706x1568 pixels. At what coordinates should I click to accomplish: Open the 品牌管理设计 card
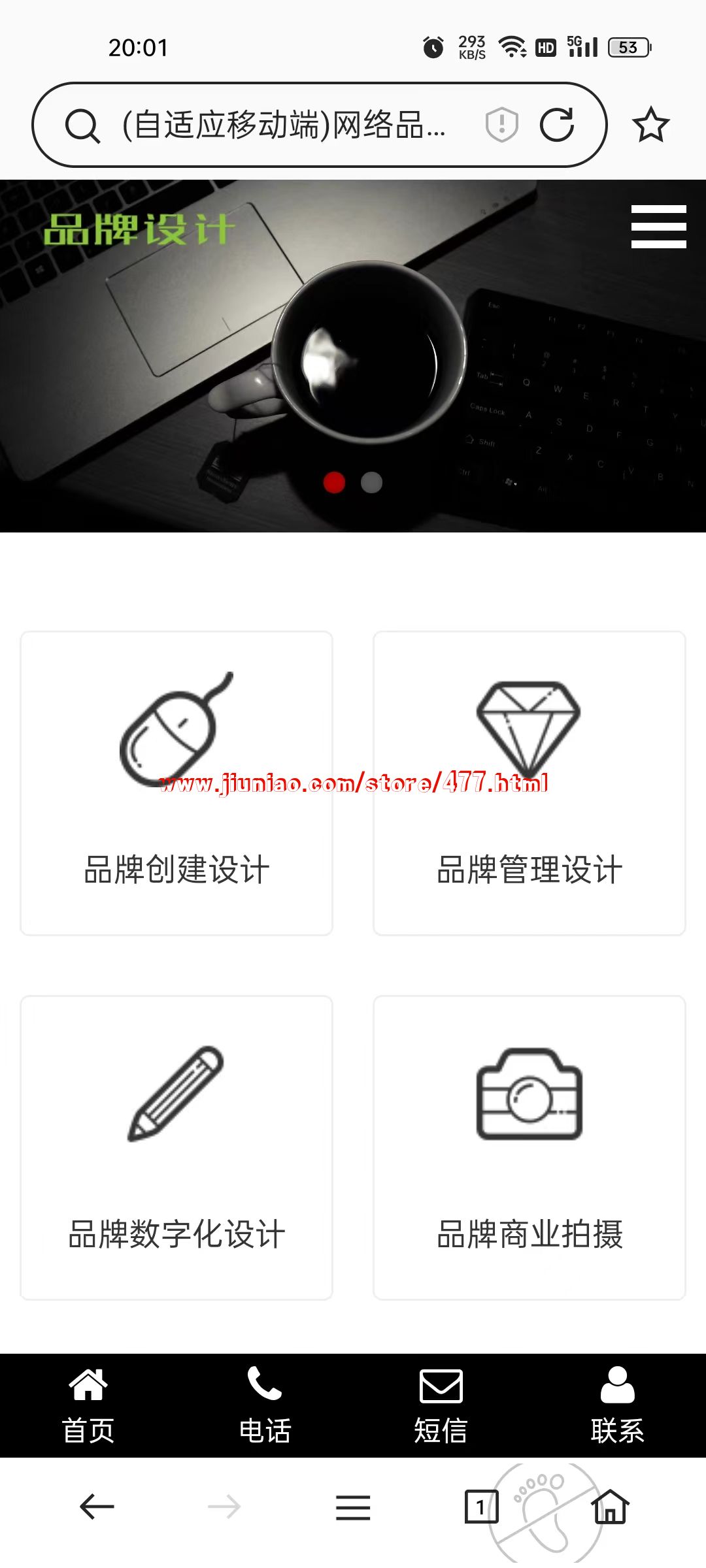[x=529, y=783]
